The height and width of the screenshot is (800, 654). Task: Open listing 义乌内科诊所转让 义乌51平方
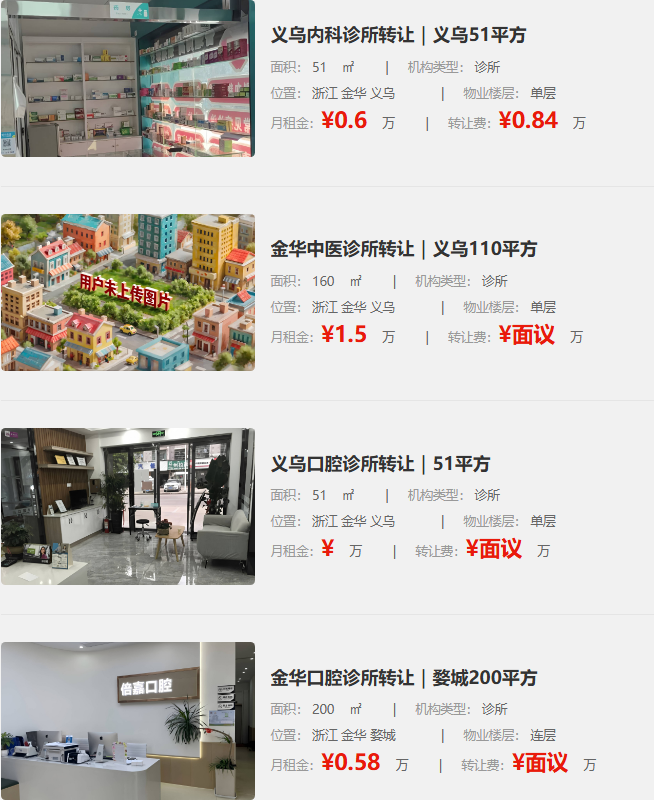[x=398, y=35]
